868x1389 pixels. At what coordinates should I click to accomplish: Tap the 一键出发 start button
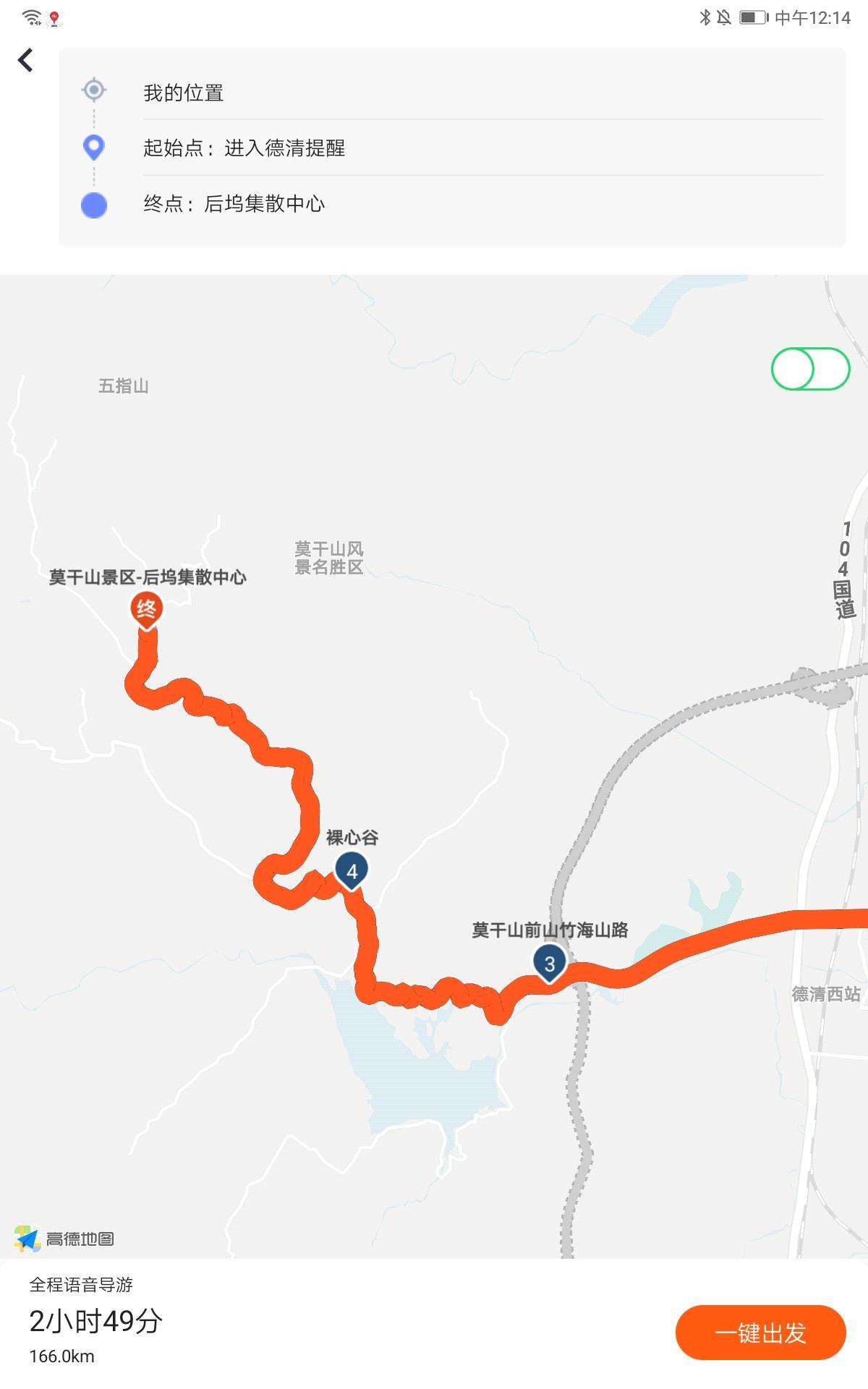[760, 1333]
